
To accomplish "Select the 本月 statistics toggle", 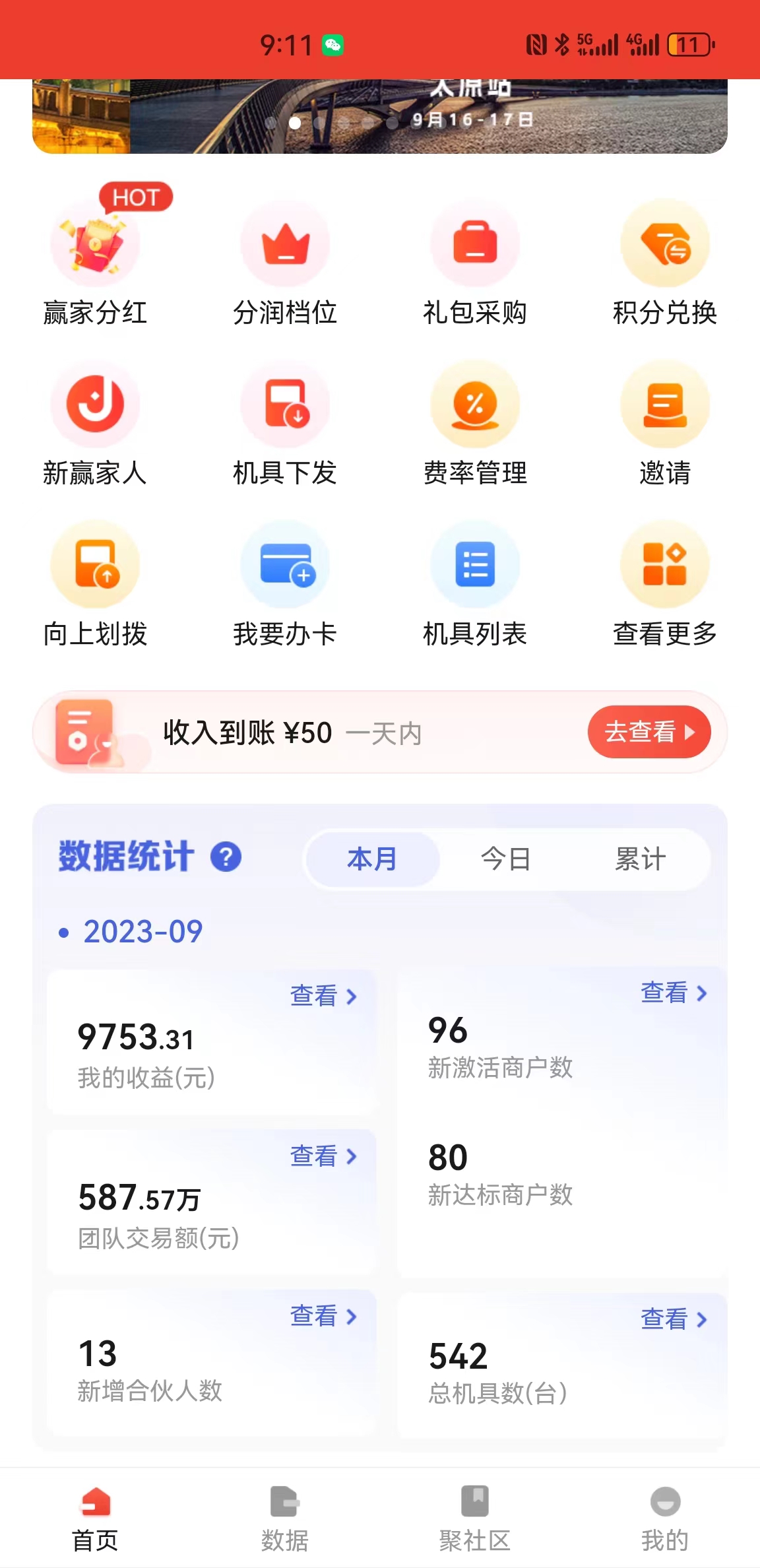I will click(371, 859).
